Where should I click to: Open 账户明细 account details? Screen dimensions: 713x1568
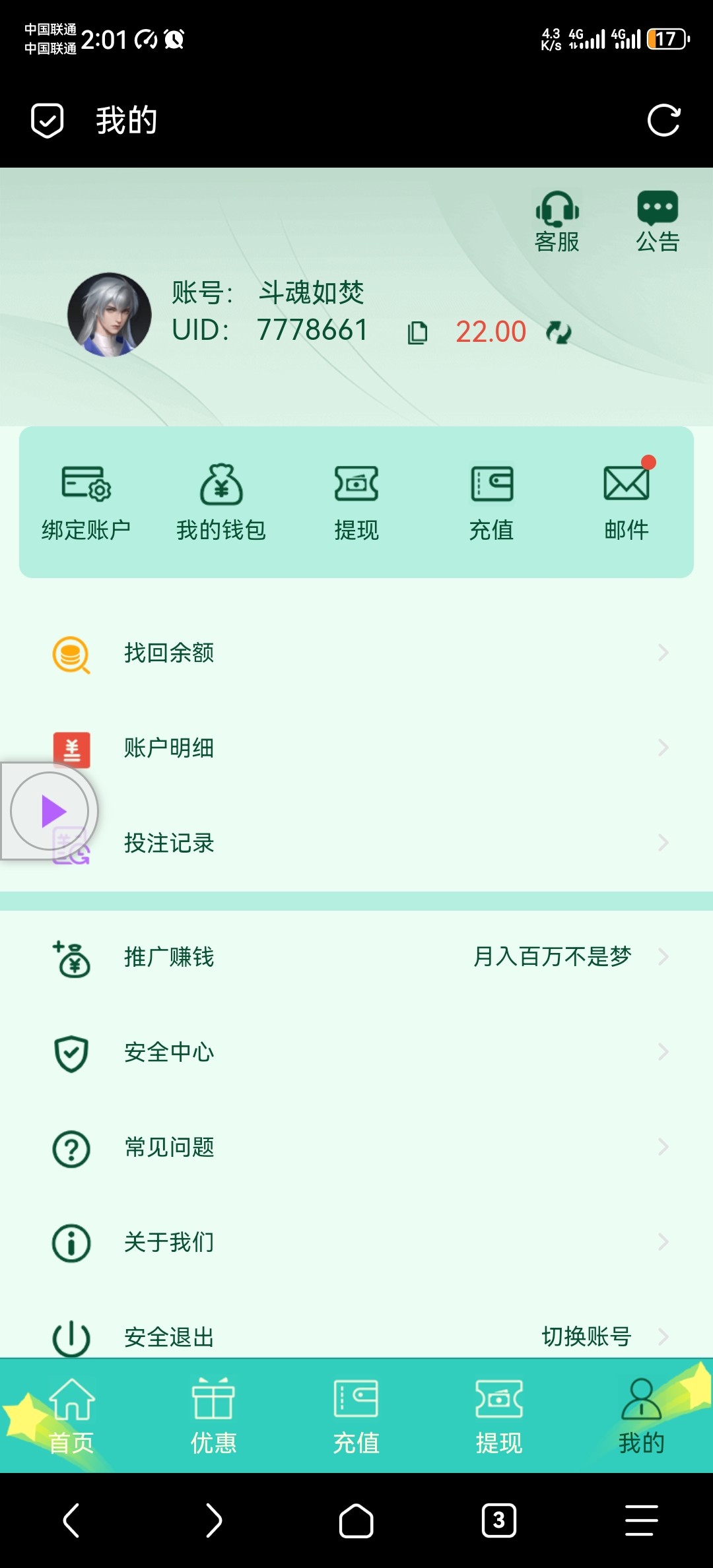pyautogui.click(x=356, y=748)
